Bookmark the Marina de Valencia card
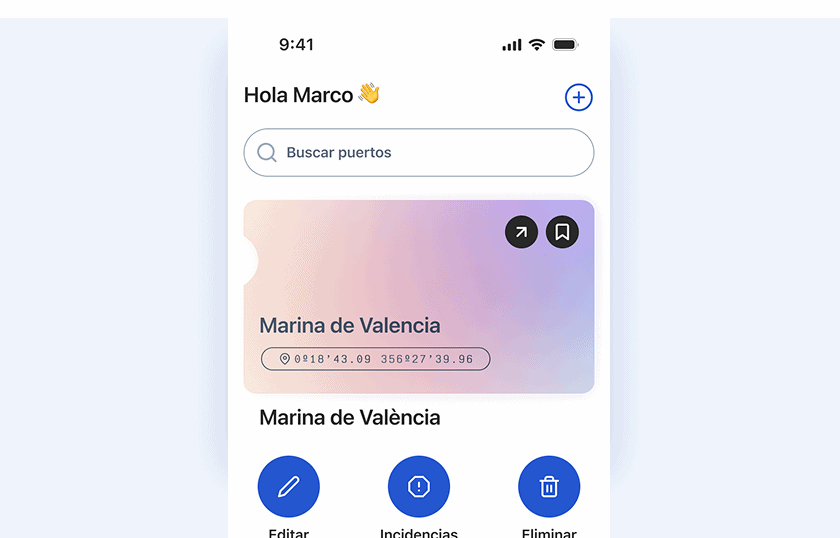The height and width of the screenshot is (538, 840). point(562,233)
